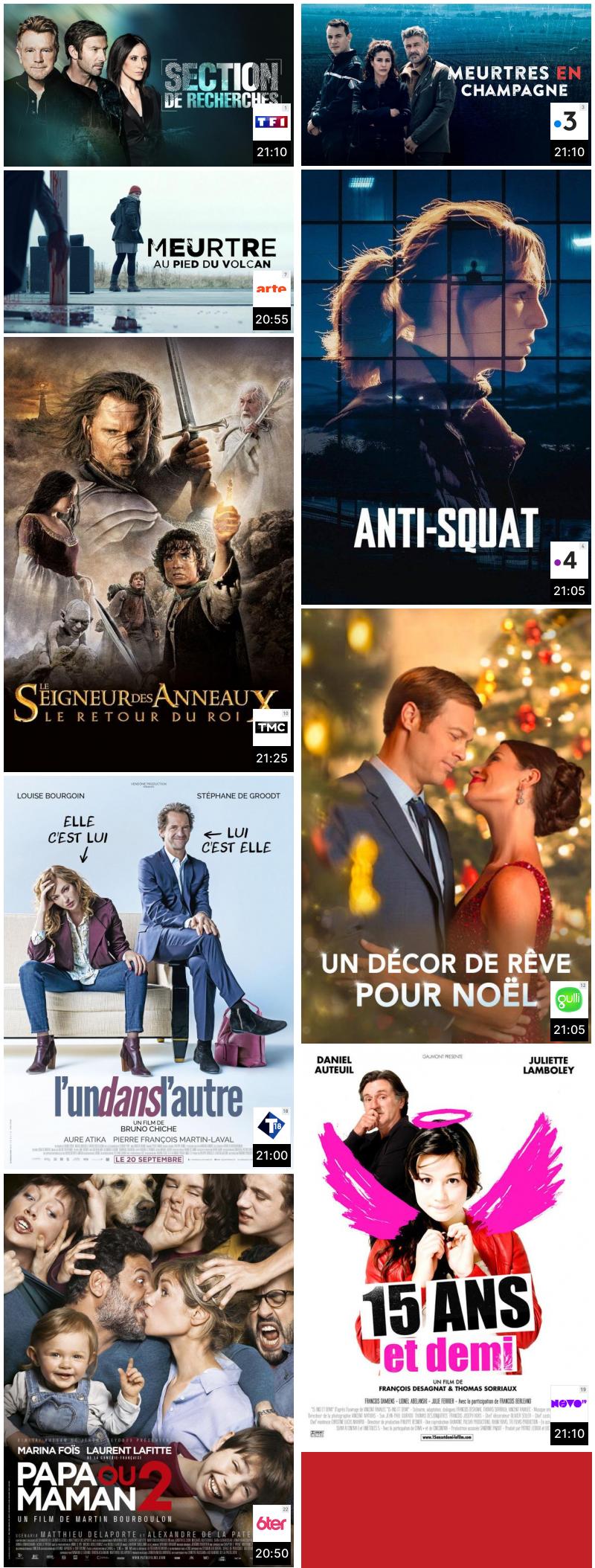Screen dimensions: 595x1568
Task: Open Un décor de rêve pour Noël
Action: point(446,826)
